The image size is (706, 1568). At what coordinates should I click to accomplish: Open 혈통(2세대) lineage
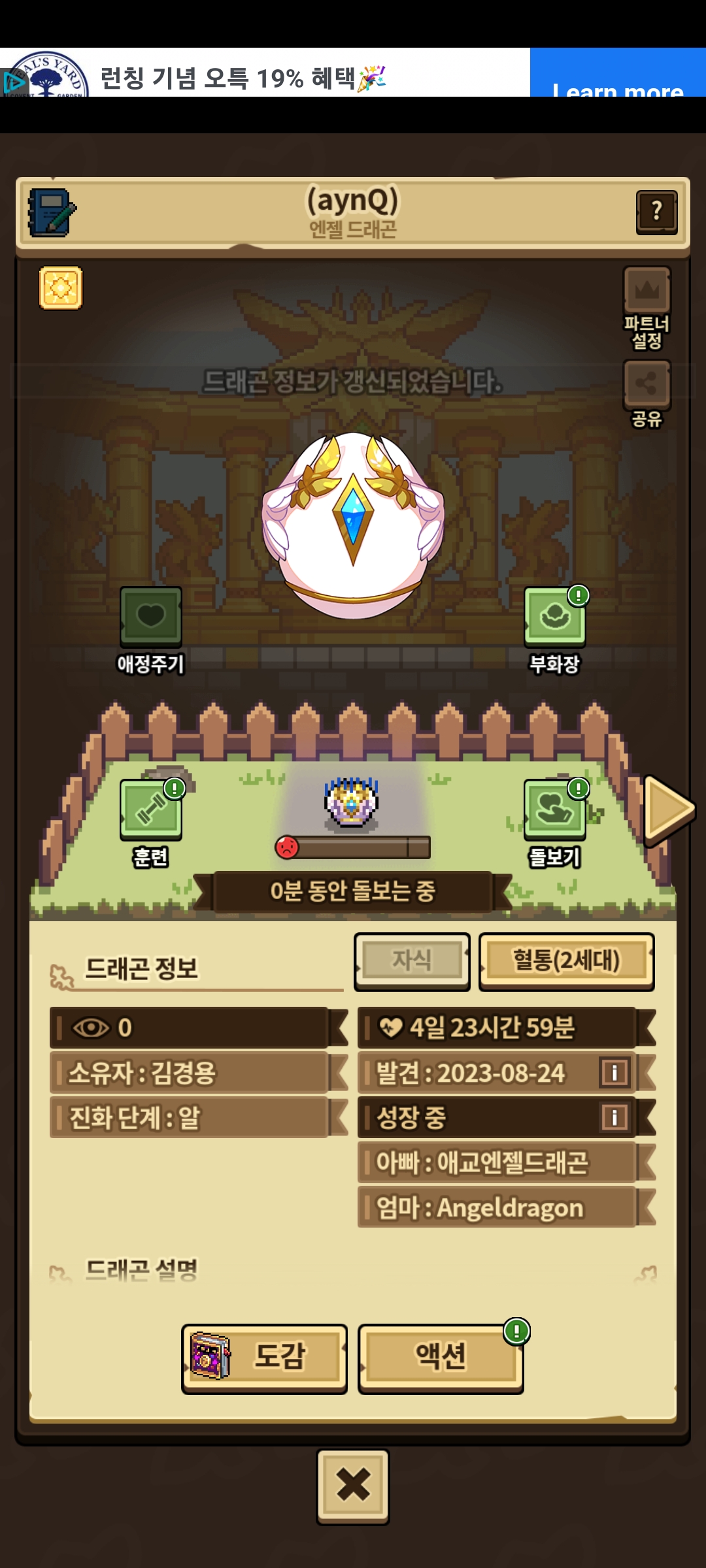pos(566,960)
